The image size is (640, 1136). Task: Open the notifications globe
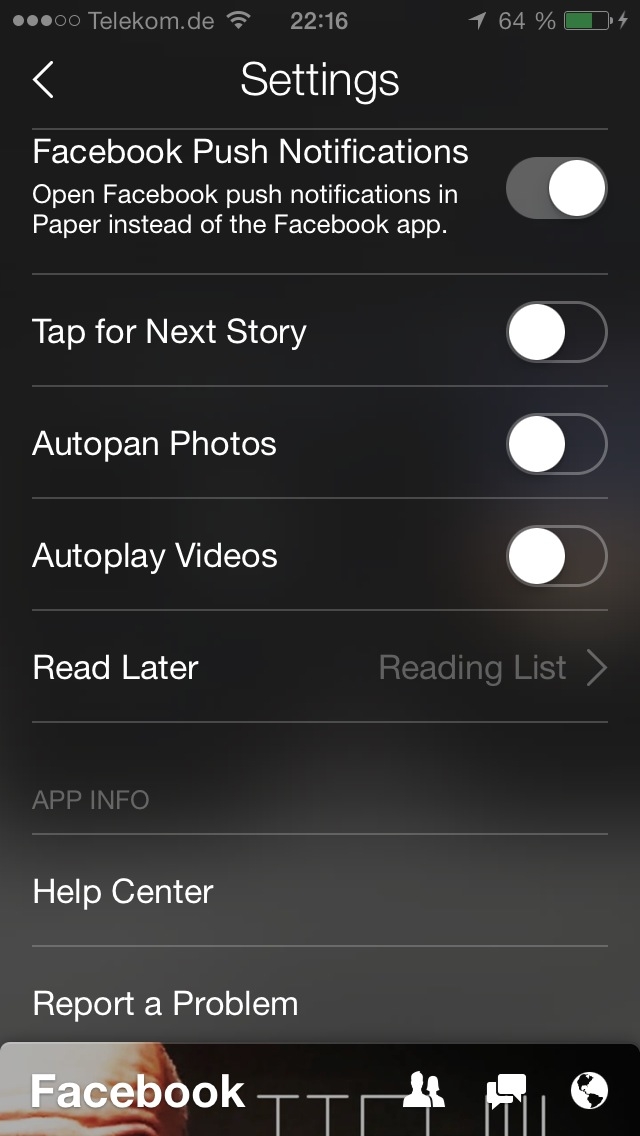(589, 1090)
